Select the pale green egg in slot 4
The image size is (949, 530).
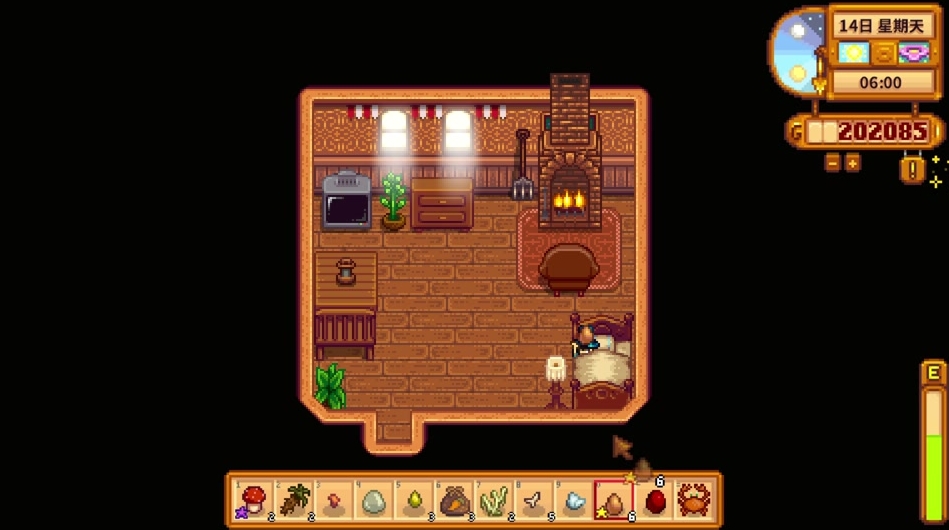pos(373,499)
